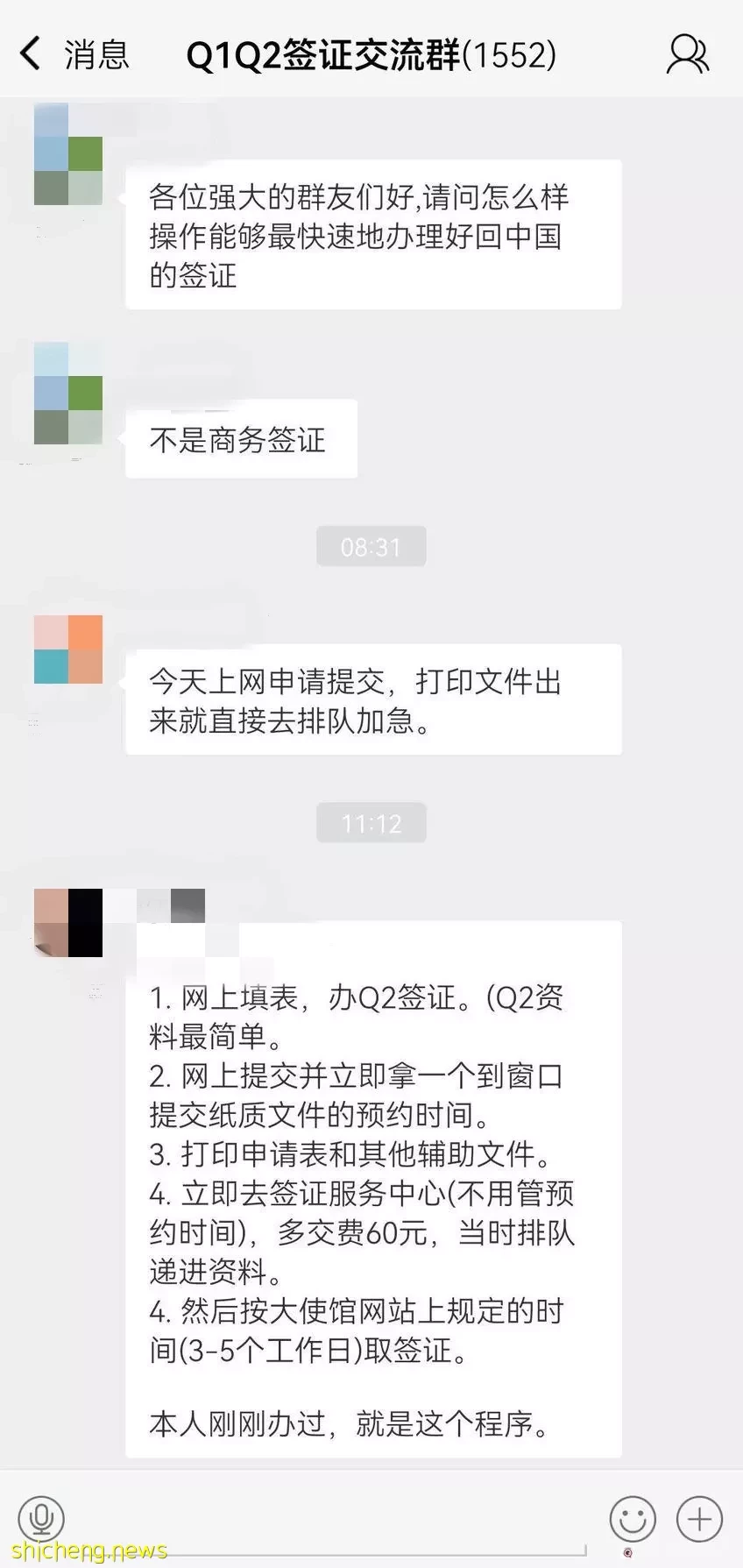Open group members info icon
This screenshot has width=743, height=1568.
(687, 54)
